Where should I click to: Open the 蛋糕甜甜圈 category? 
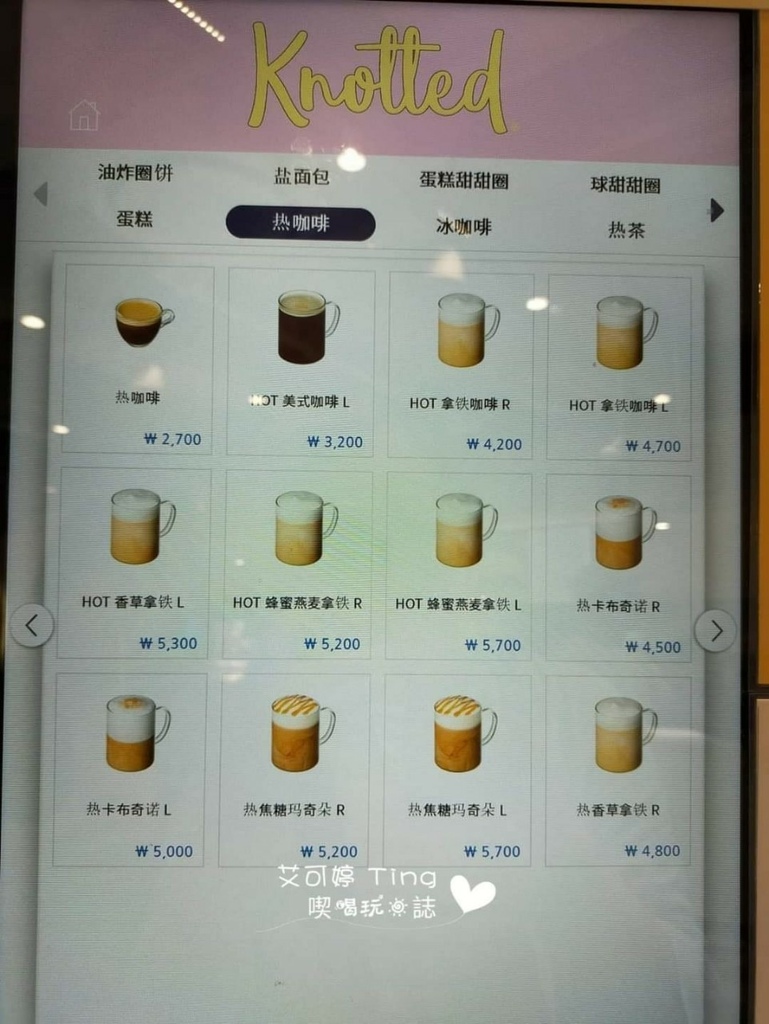coord(463,181)
